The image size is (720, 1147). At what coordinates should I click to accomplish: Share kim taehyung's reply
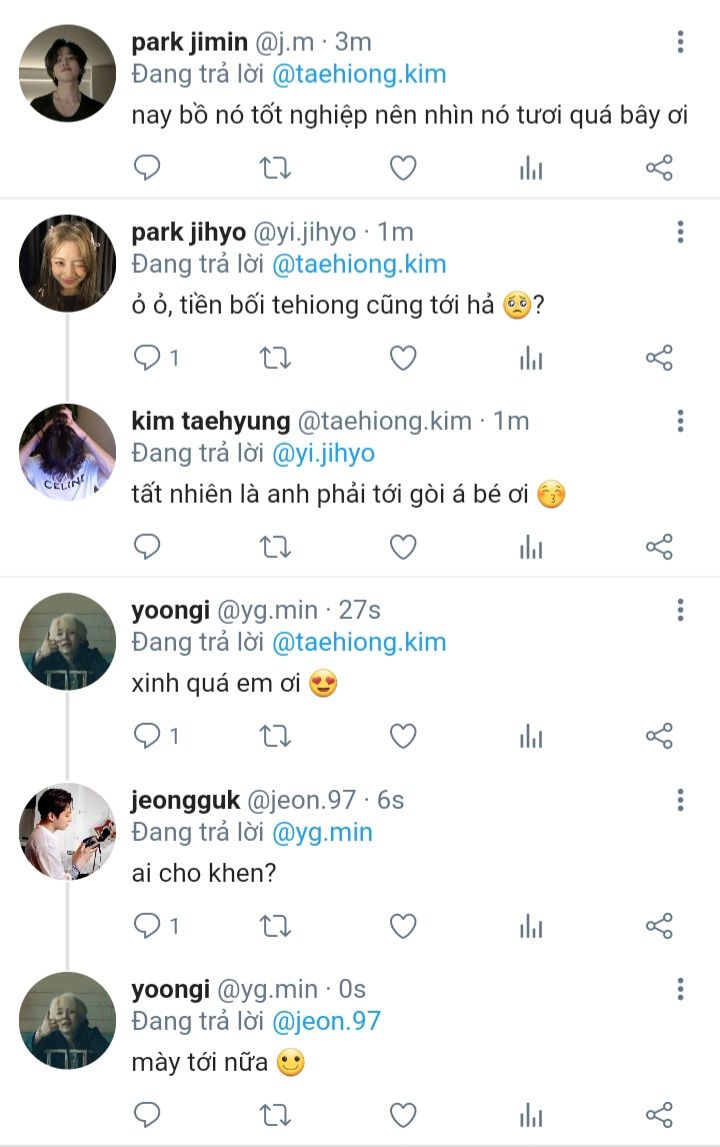pos(659,547)
